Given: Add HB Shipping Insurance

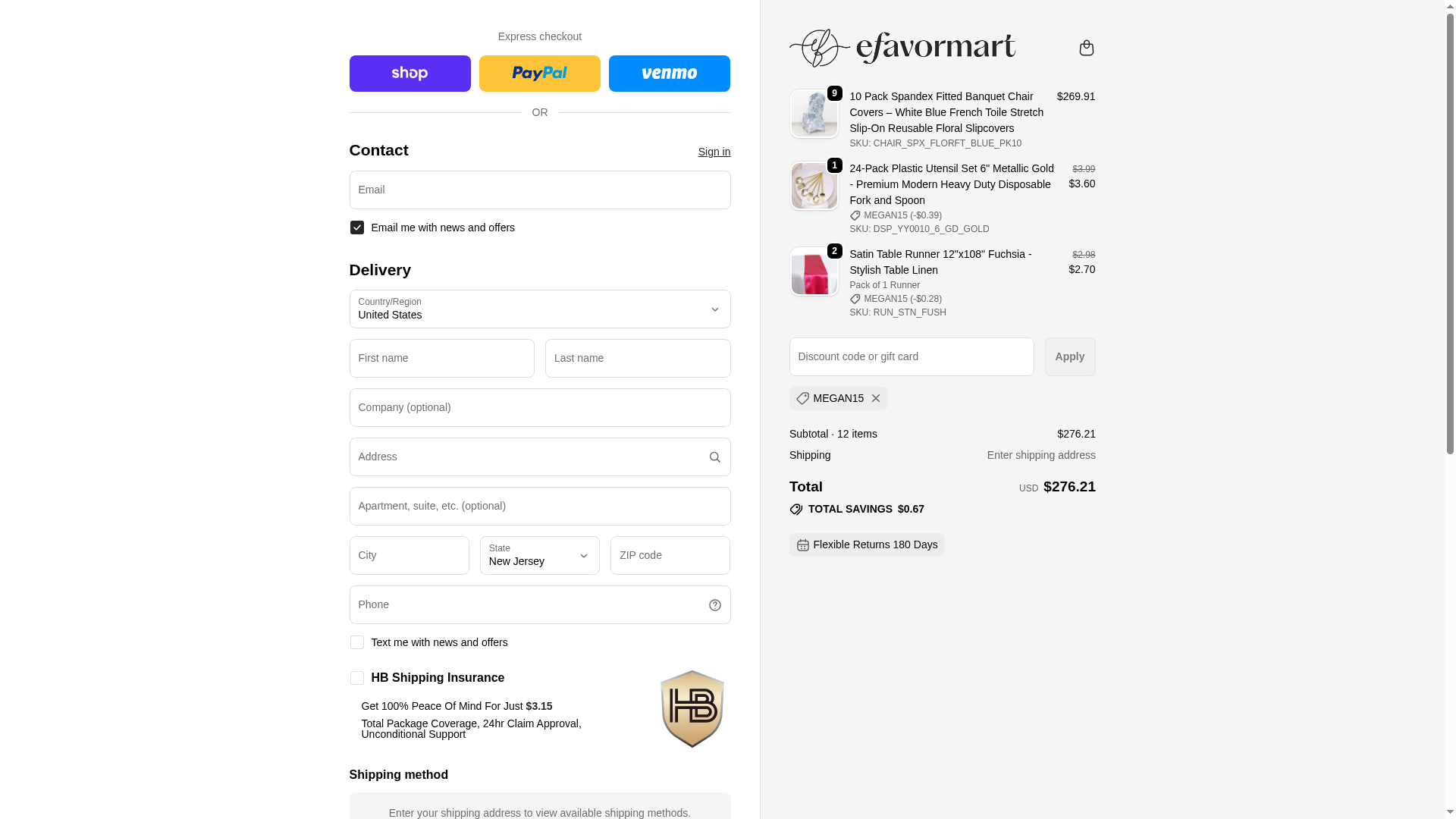Looking at the screenshot, I should [356, 678].
